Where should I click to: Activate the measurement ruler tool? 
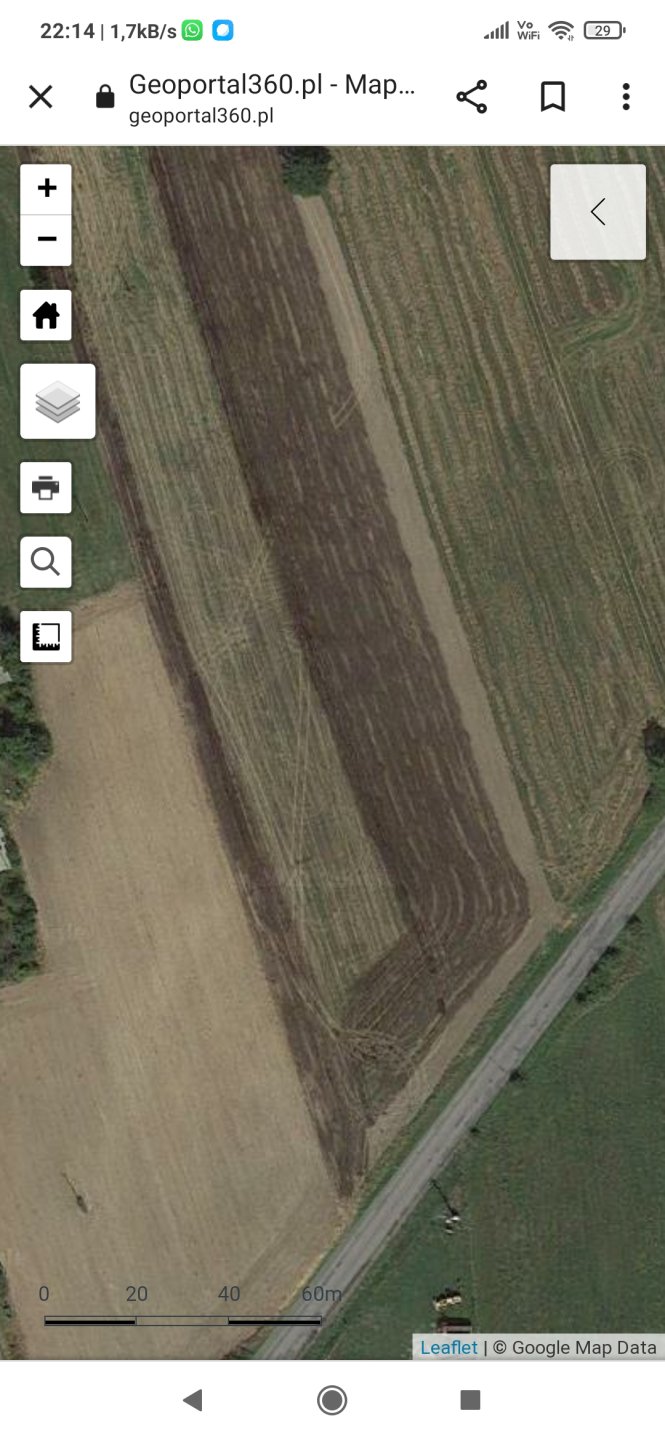(x=46, y=637)
